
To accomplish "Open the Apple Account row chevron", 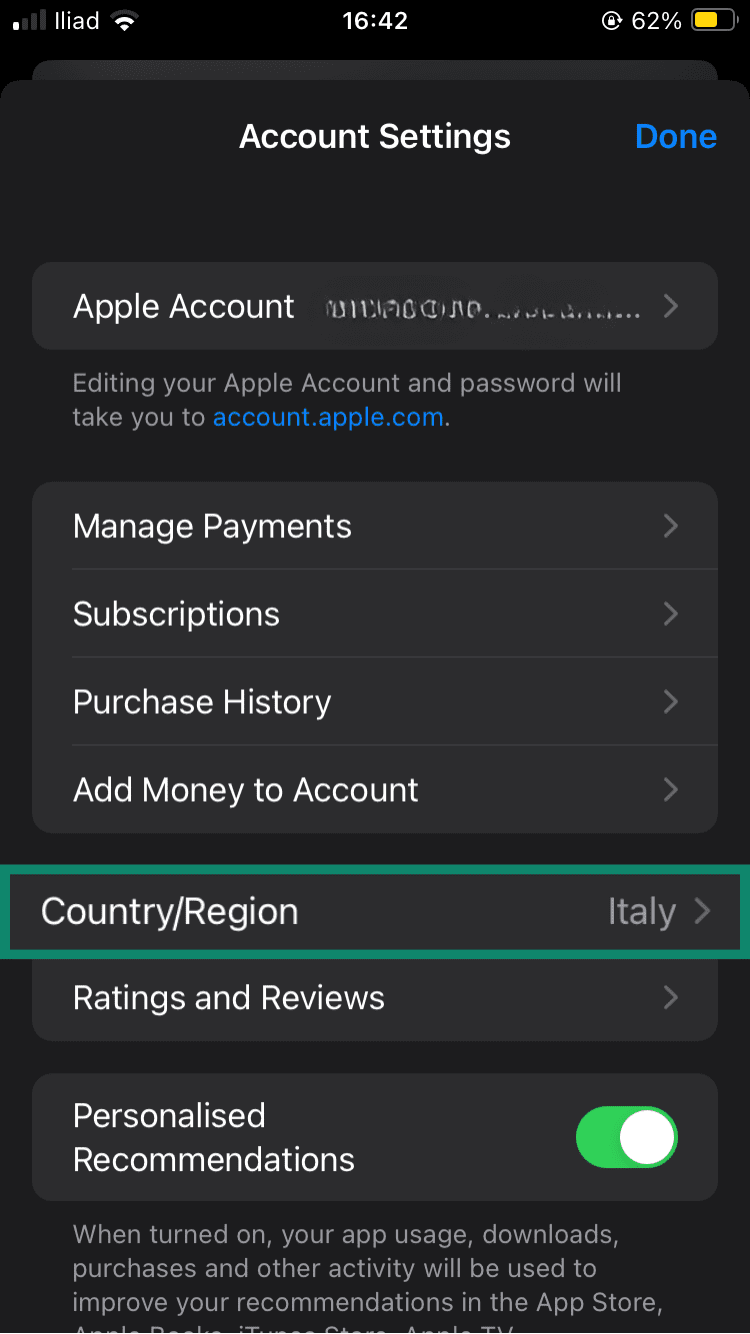I will click(x=671, y=306).
